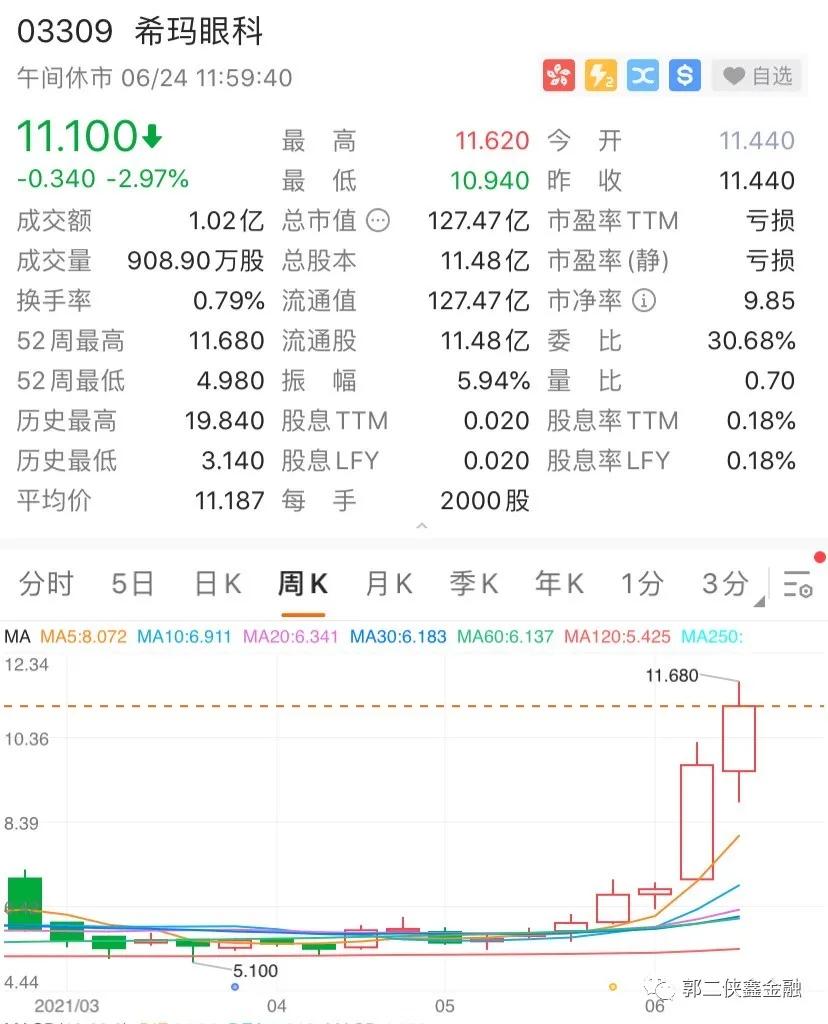The image size is (828, 1024).
Task: Switch to the 分时 intraday tab
Action: [44, 583]
